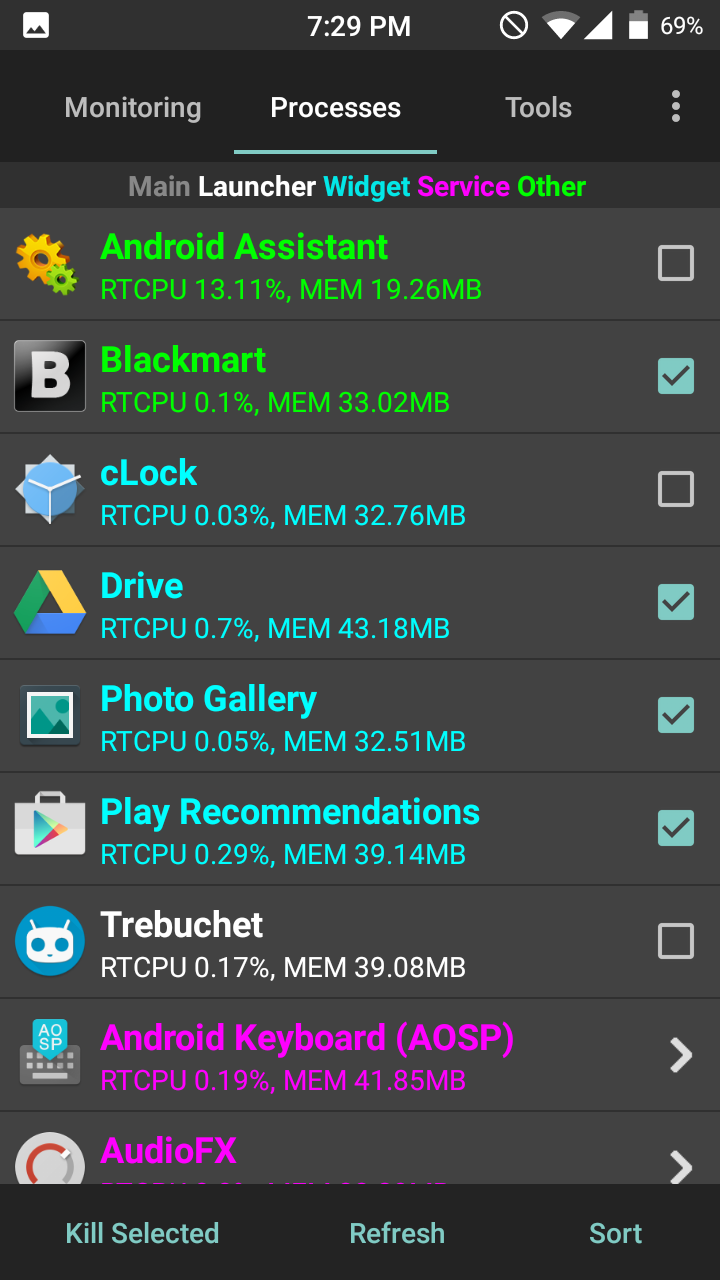Check the Android Assistant checkbox
Image resolution: width=720 pixels, height=1280 pixels.
675,264
